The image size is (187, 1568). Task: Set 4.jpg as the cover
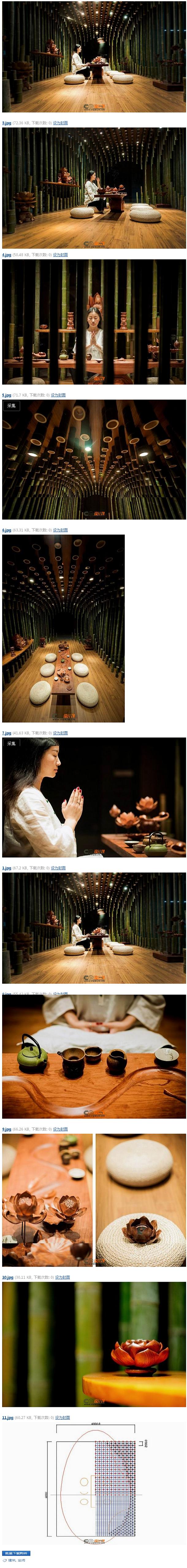click(60, 255)
